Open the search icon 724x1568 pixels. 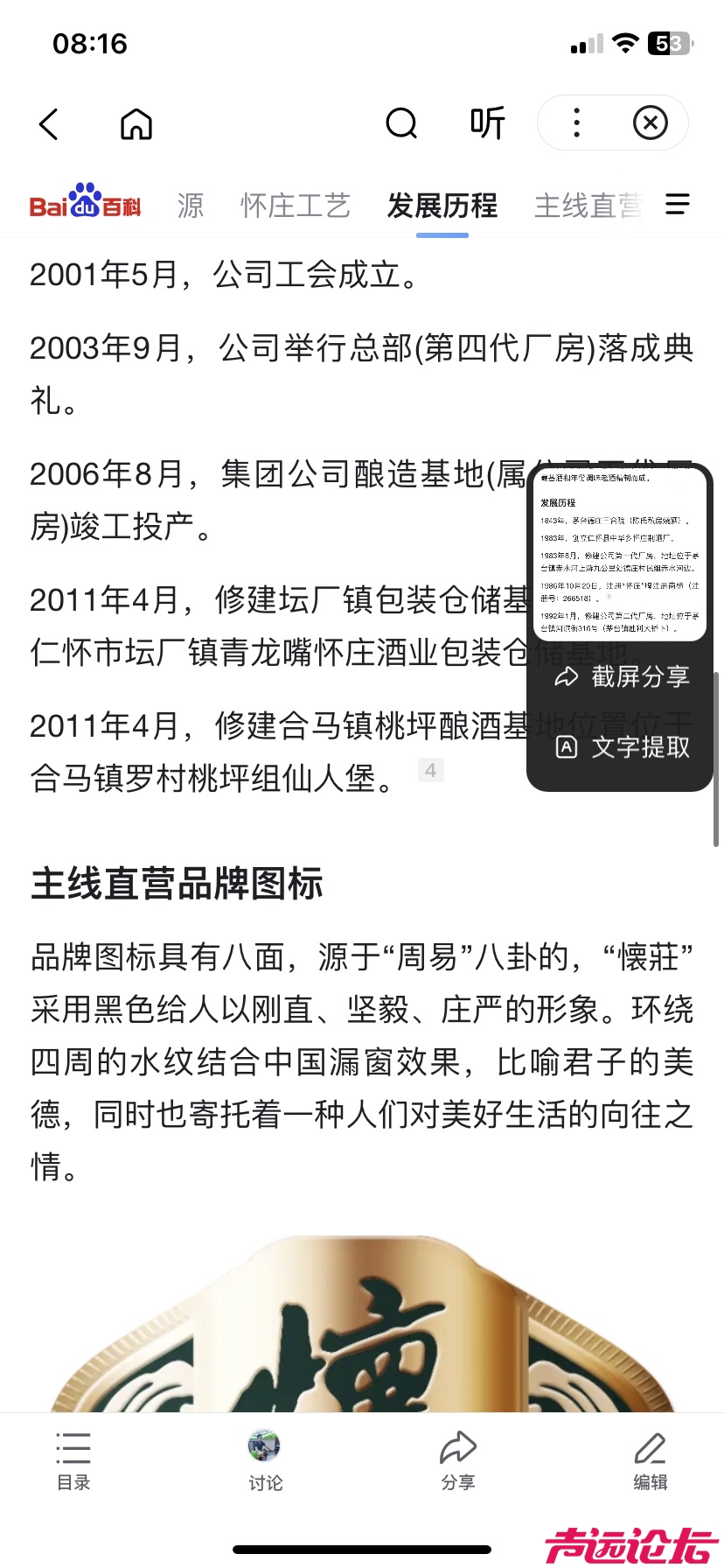(401, 124)
